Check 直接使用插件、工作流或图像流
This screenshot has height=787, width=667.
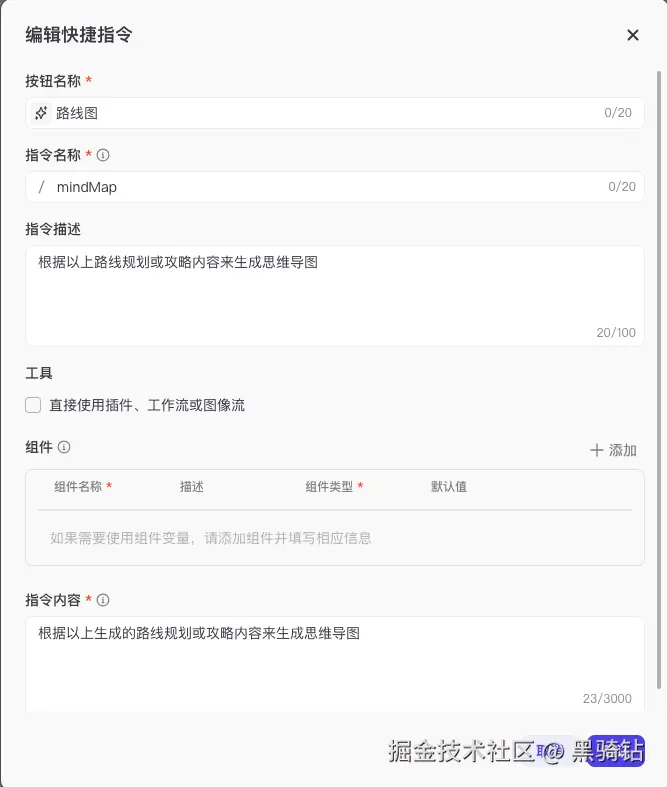(x=33, y=405)
